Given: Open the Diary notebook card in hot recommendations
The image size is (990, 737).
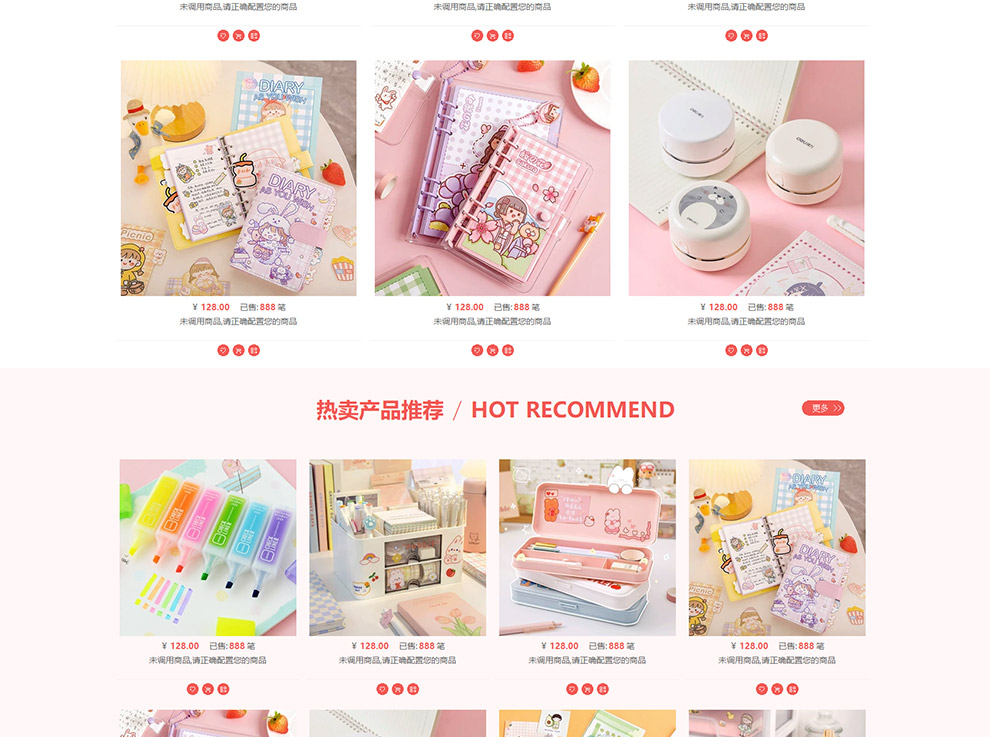Looking at the screenshot, I should click(x=777, y=547).
